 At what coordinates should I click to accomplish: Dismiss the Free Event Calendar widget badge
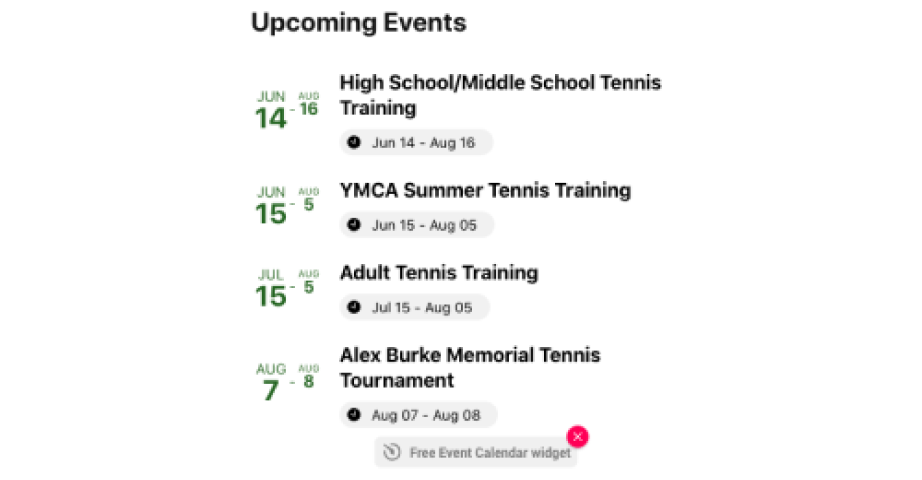click(x=577, y=437)
